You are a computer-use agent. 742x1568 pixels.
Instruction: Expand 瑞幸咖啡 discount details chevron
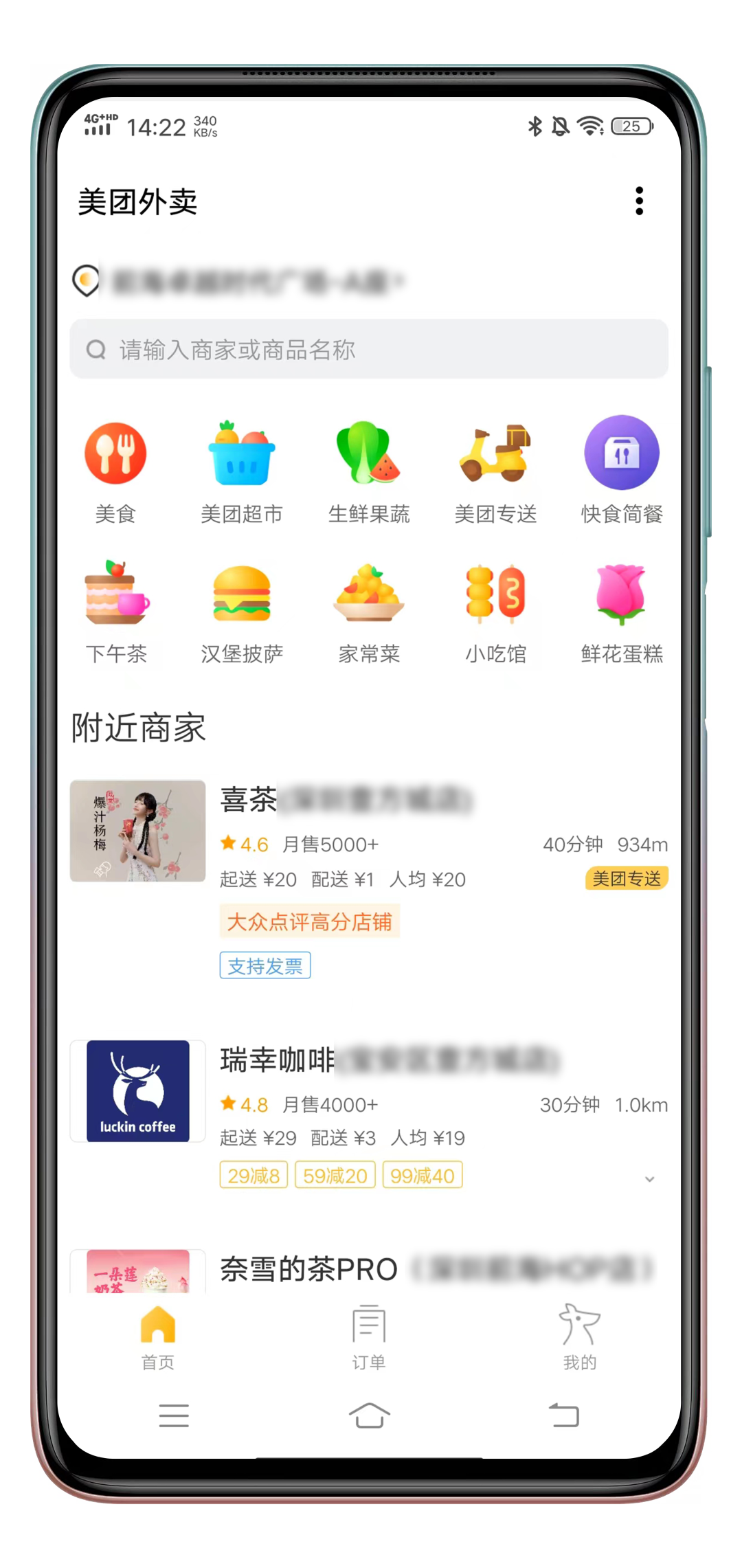pyautogui.click(x=649, y=1179)
